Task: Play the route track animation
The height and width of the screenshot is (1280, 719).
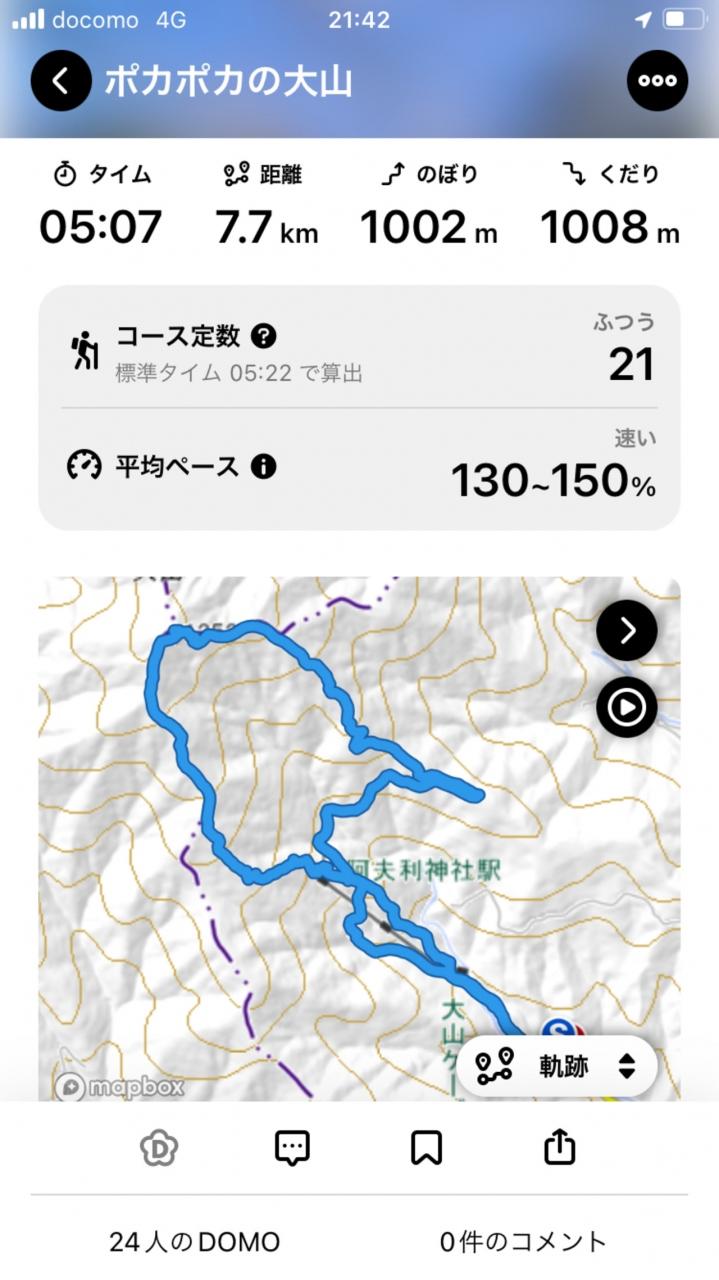Action: click(627, 708)
